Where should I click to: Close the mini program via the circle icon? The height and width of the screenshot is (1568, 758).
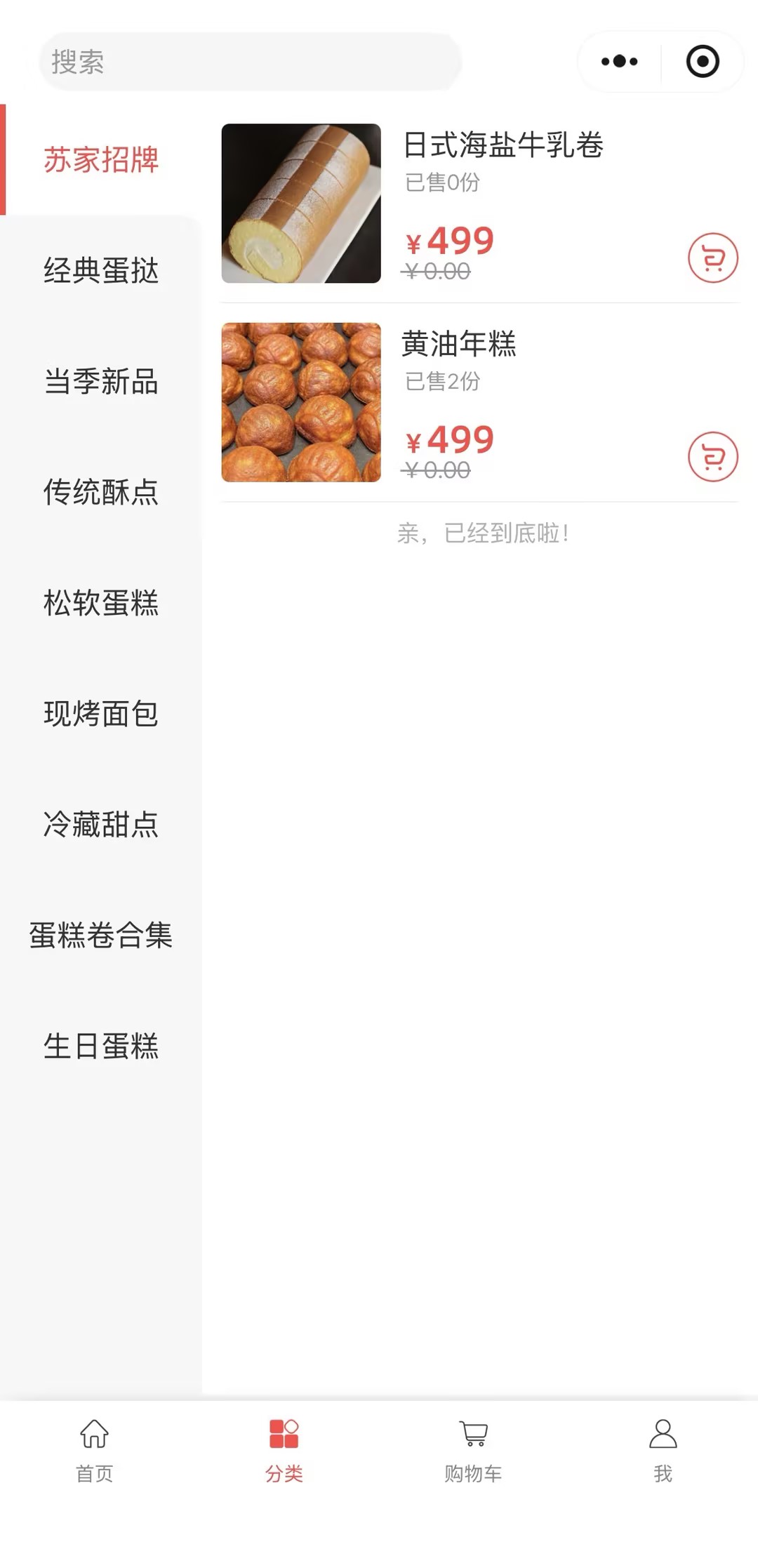[x=703, y=62]
